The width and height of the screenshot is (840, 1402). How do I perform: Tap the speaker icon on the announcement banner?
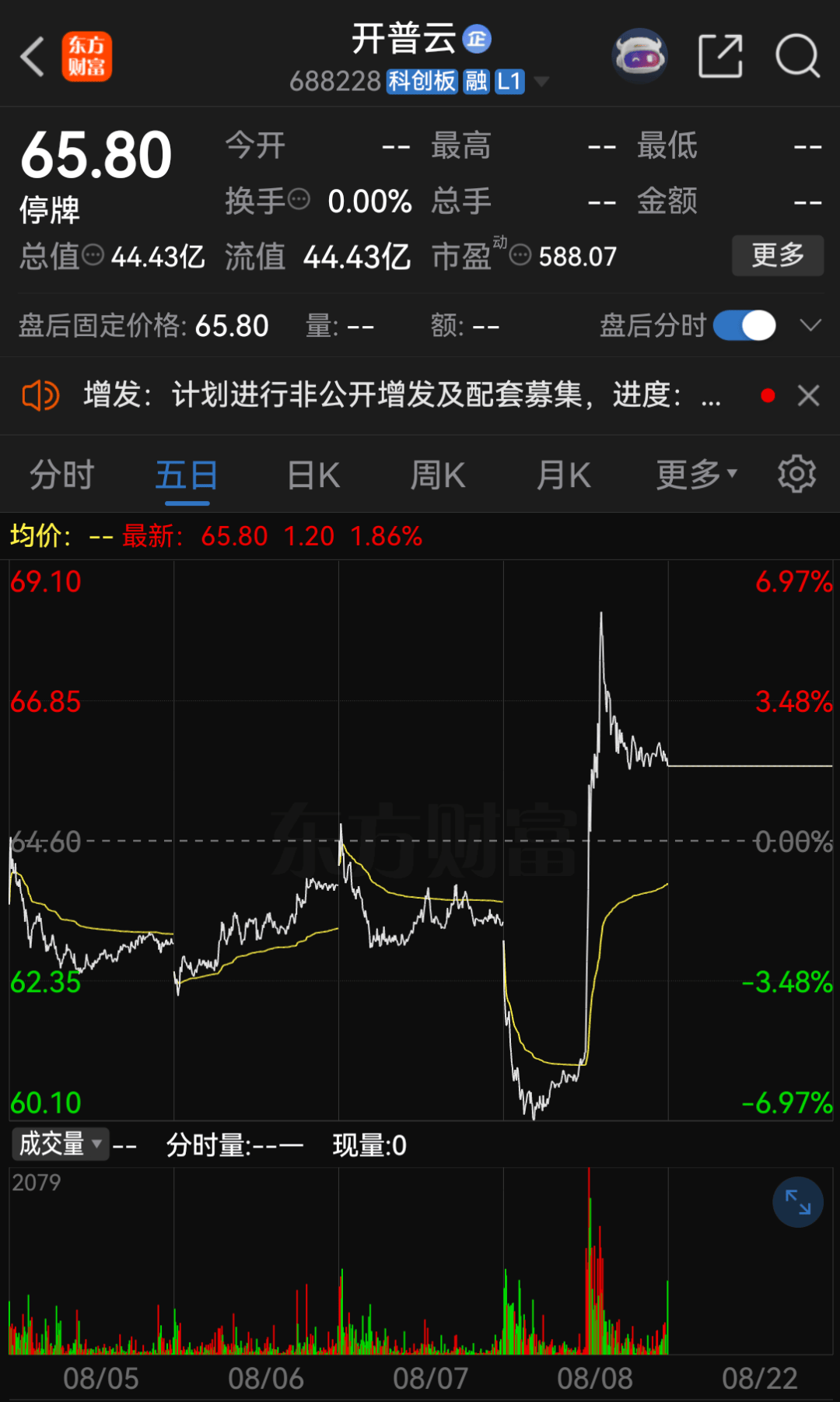[40, 395]
